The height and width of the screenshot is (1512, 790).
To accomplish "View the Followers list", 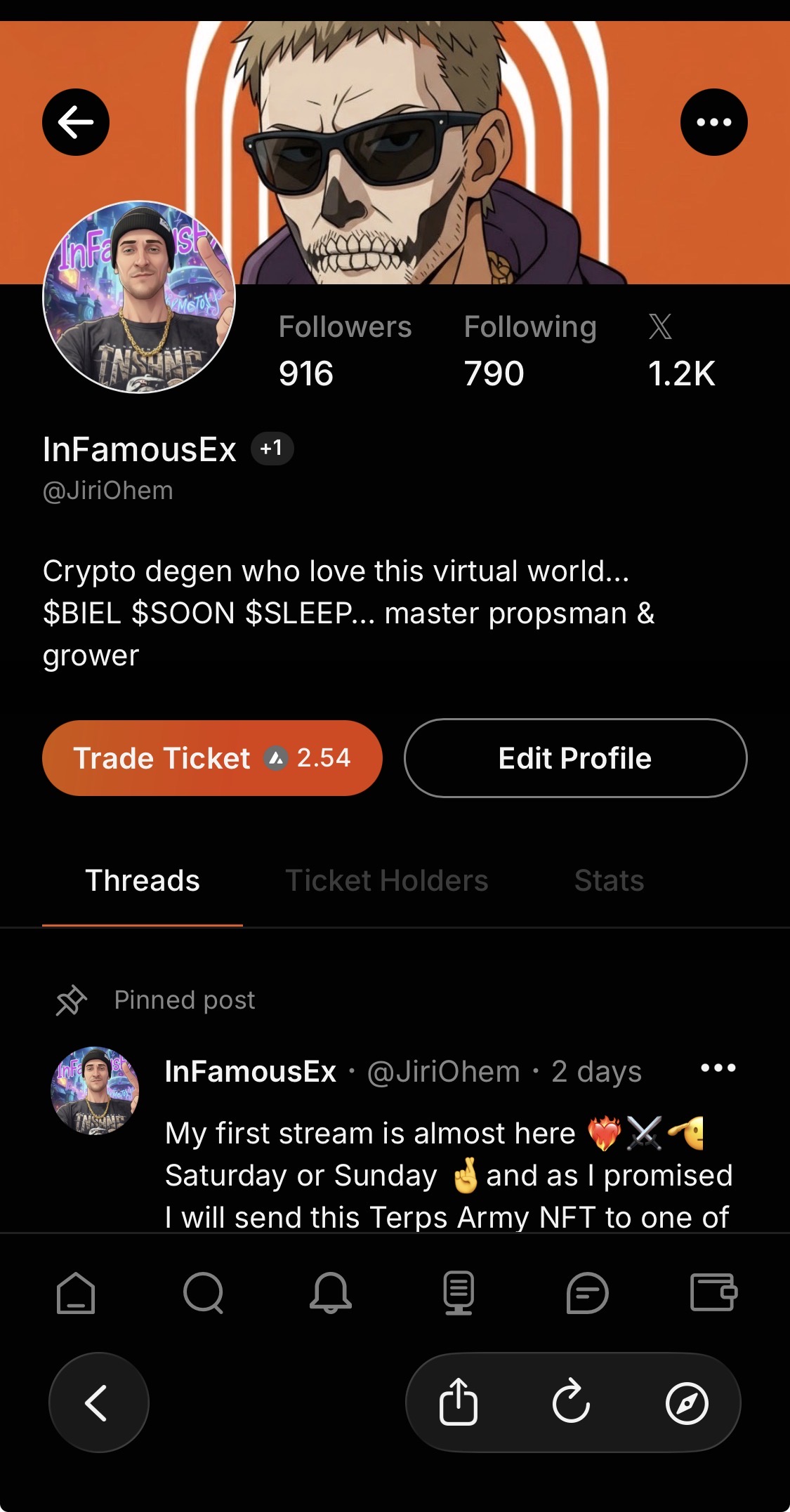I will tap(345, 350).
